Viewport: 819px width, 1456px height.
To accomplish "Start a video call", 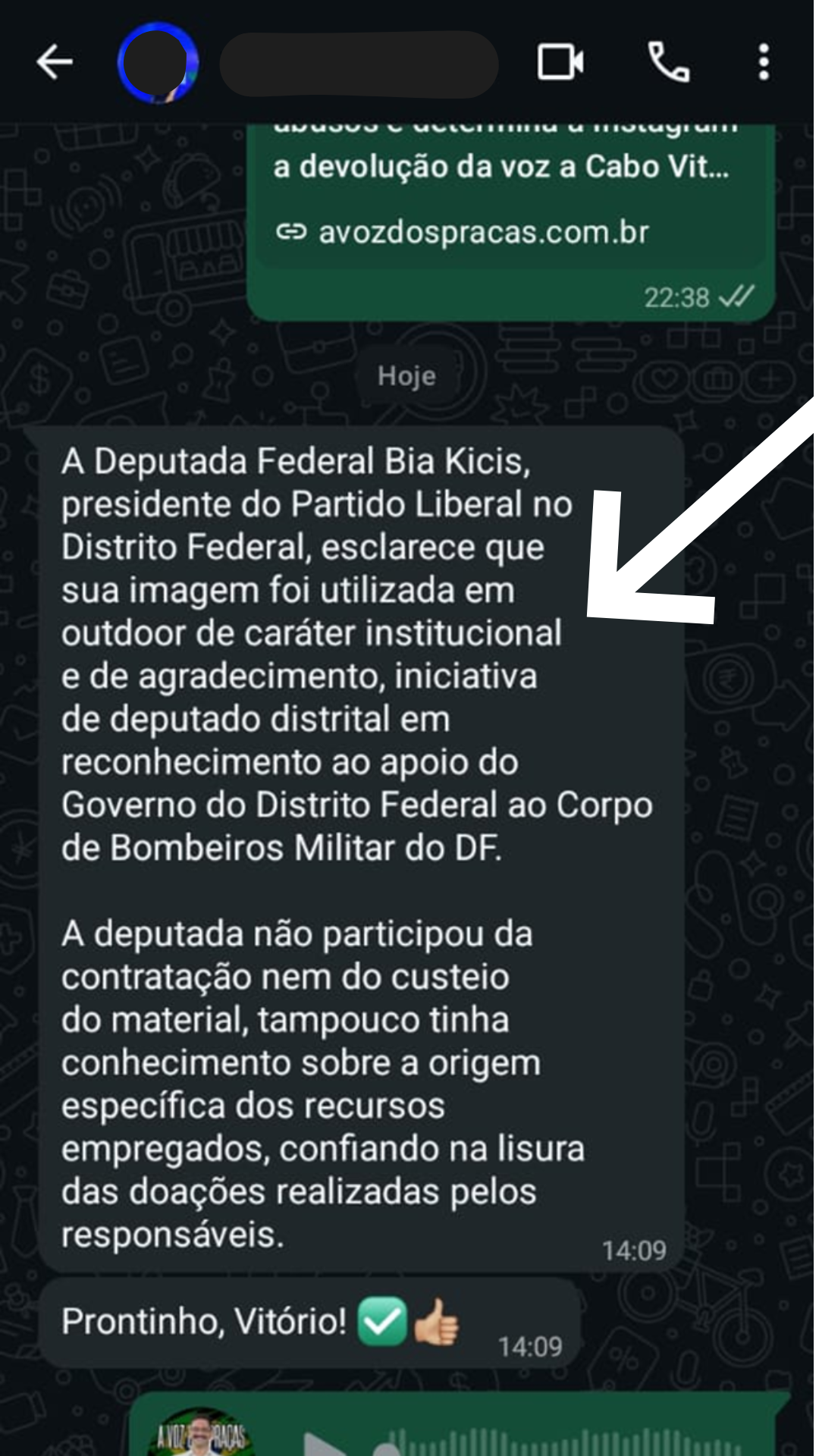I will click(560, 62).
